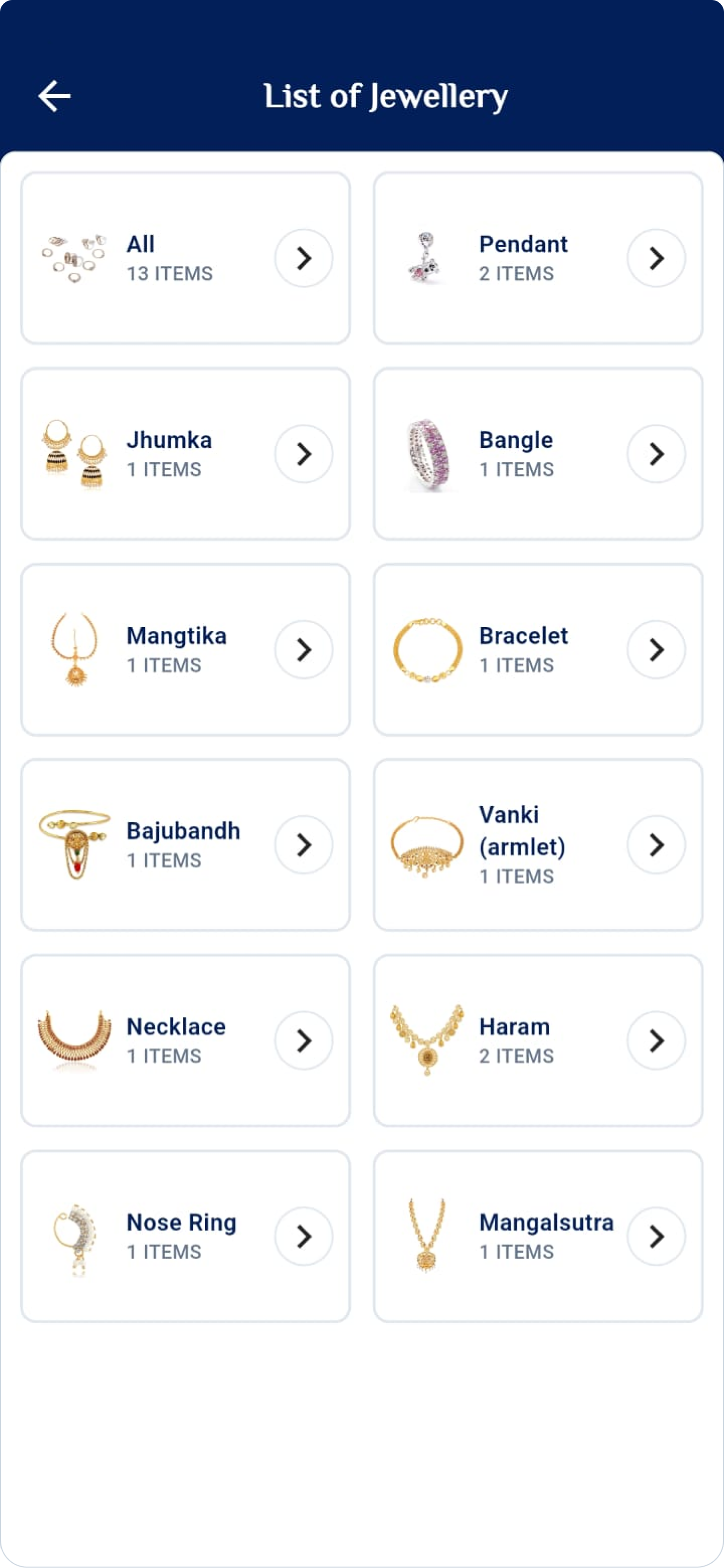Browse the Bracelet category
Screen dimensions: 724x1568
point(538,649)
